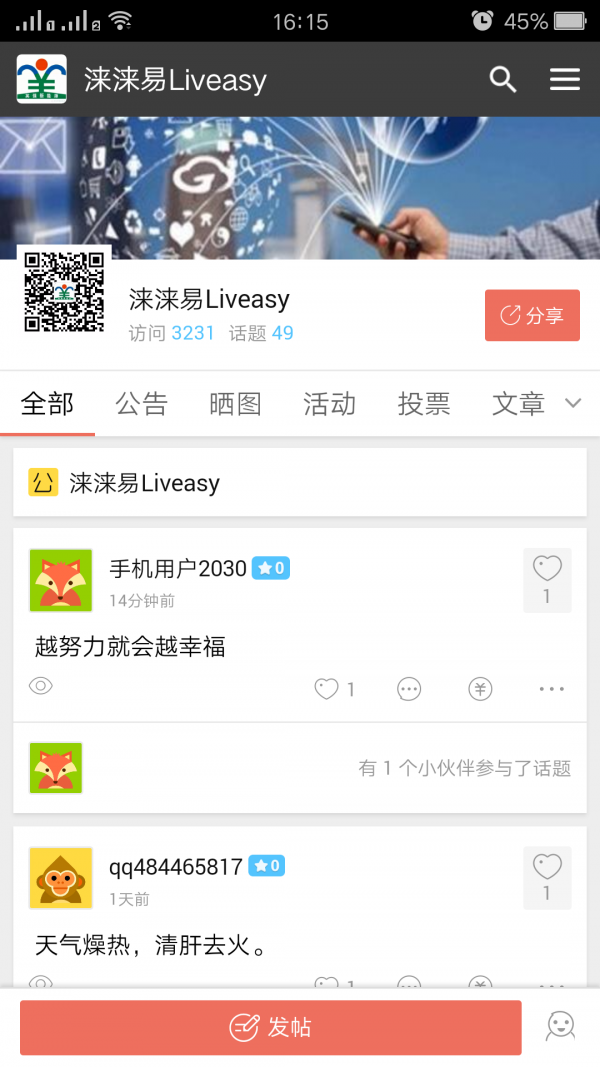Open the hamburger menu in the top bar
The width and height of the screenshot is (600, 1067).
point(565,80)
